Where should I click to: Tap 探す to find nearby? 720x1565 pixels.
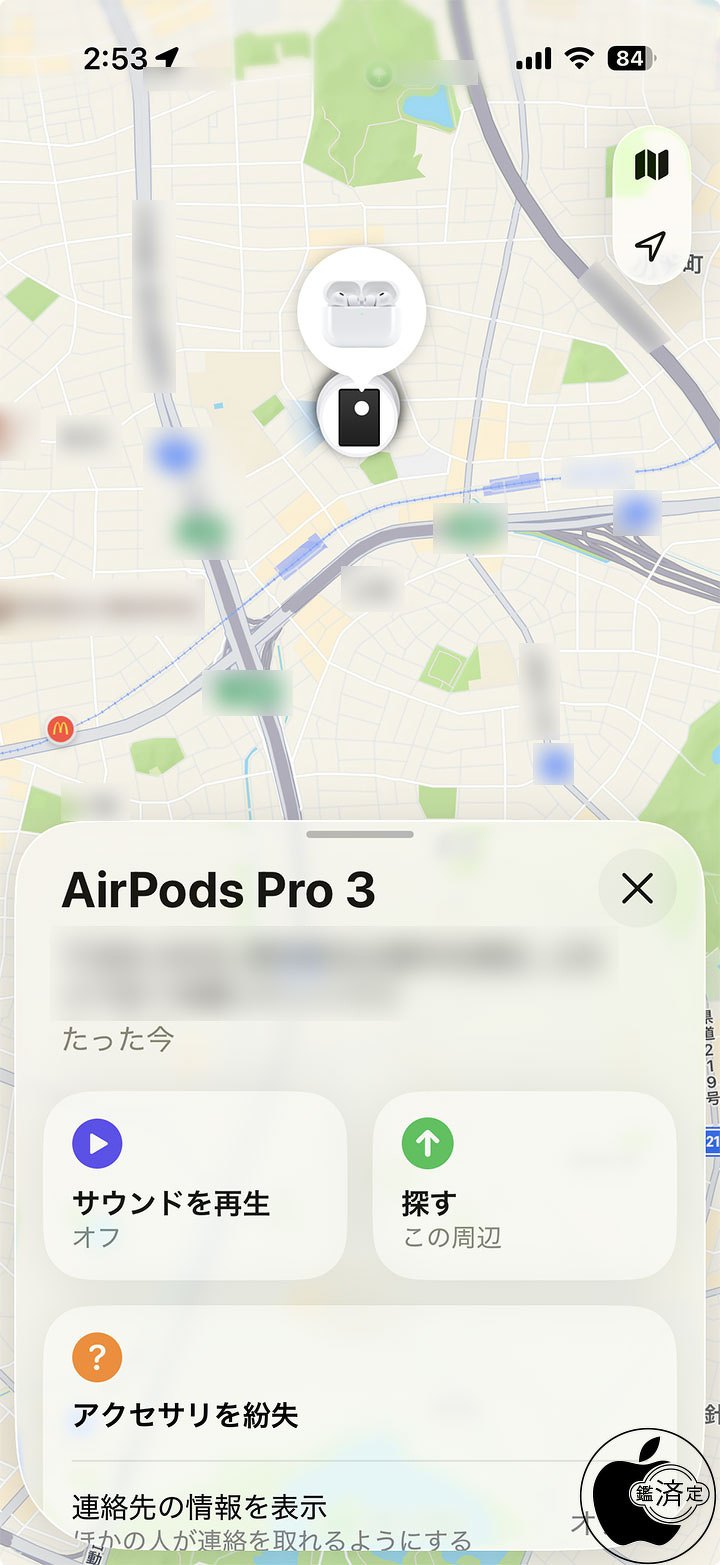pyautogui.click(x=524, y=1185)
